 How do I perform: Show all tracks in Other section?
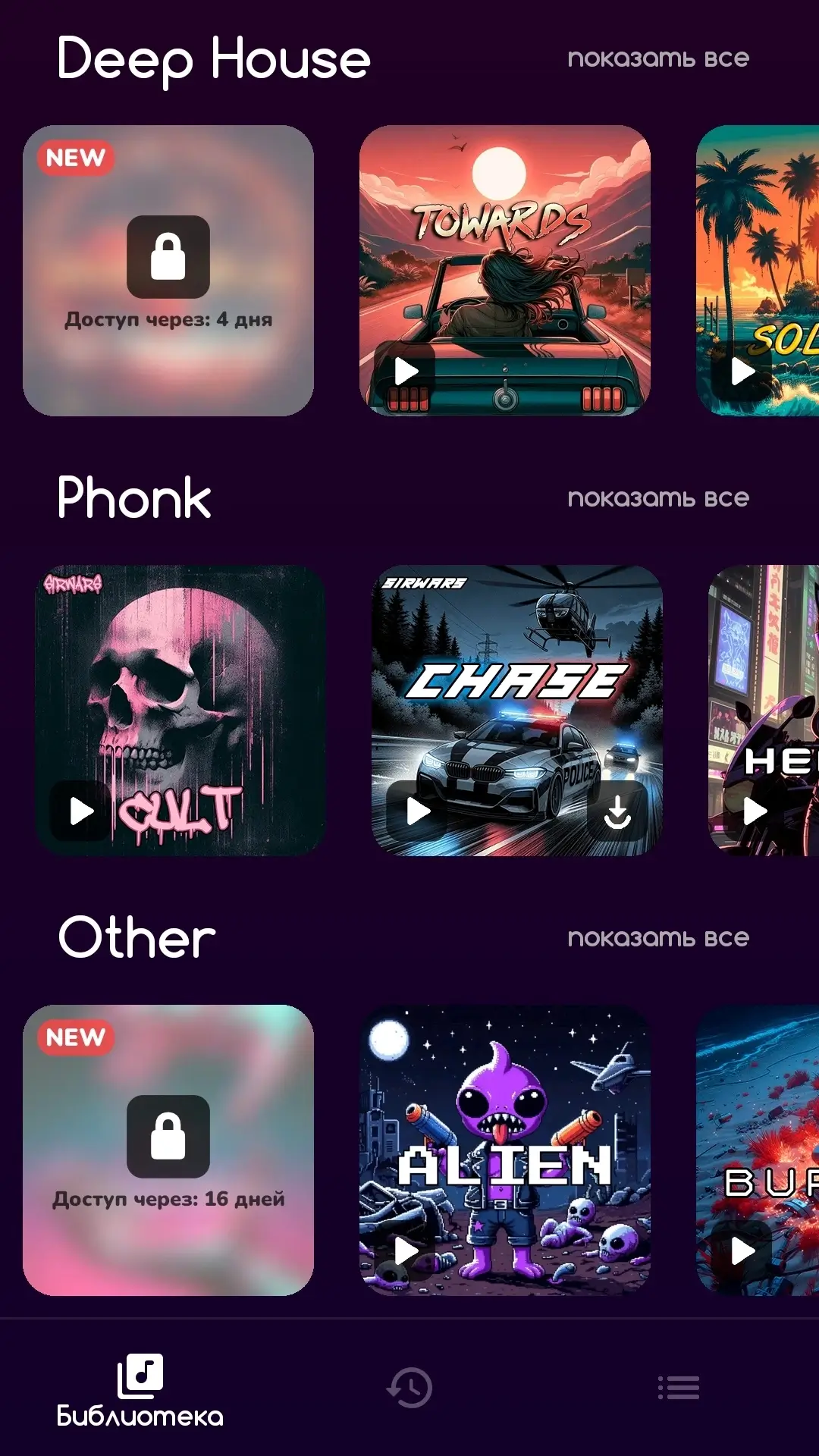coord(658,938)
